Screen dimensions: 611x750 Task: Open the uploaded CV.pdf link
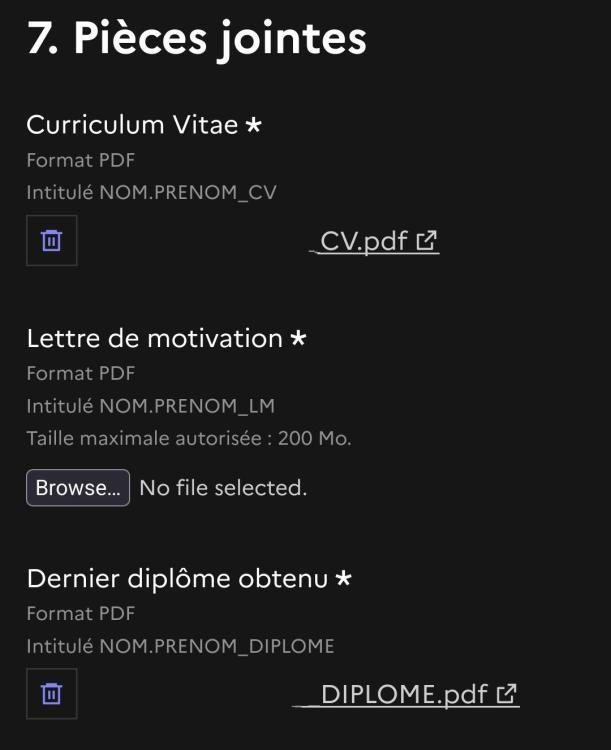(376, 242)
